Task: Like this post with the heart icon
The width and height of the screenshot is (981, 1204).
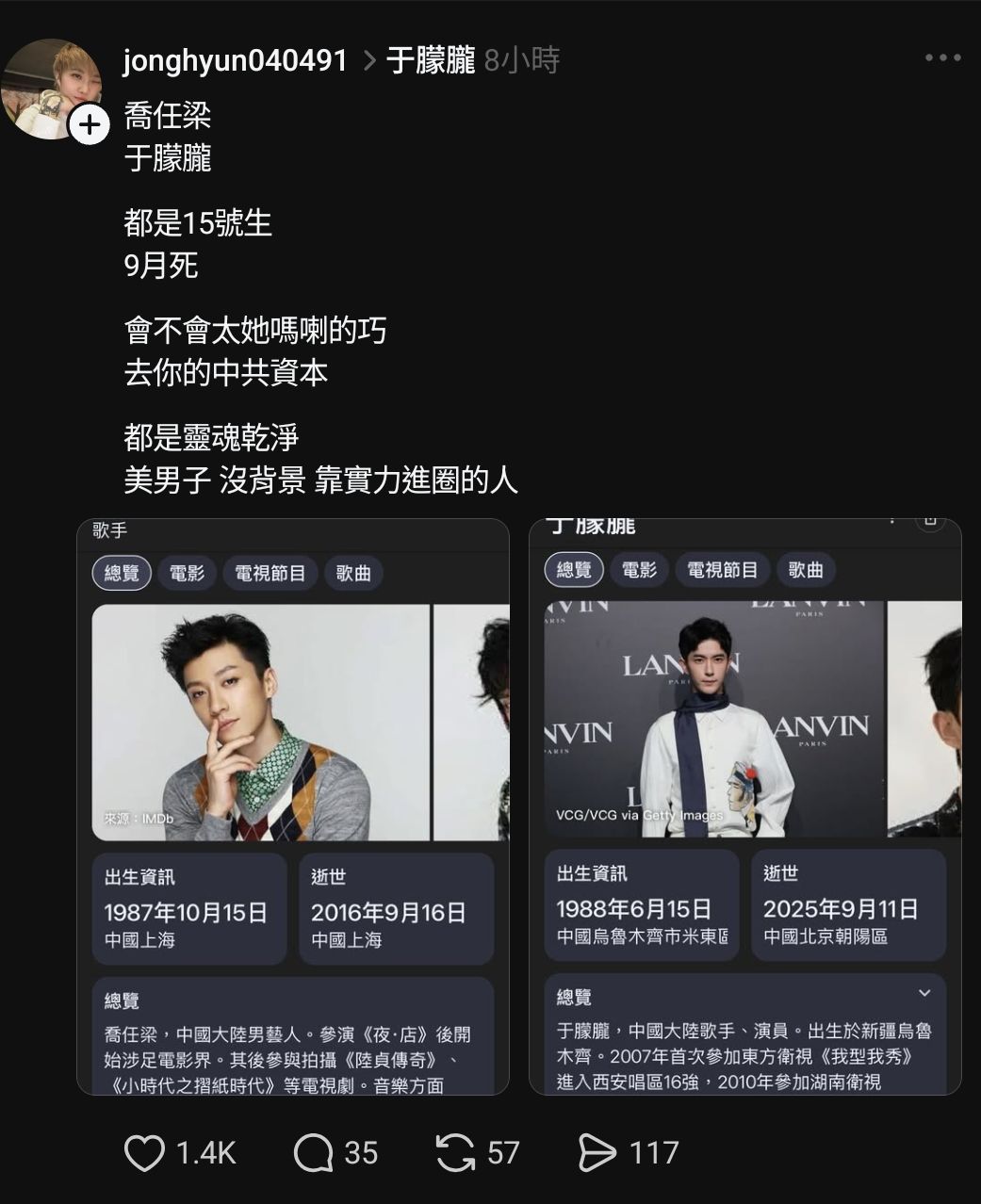Action: 144,1153
